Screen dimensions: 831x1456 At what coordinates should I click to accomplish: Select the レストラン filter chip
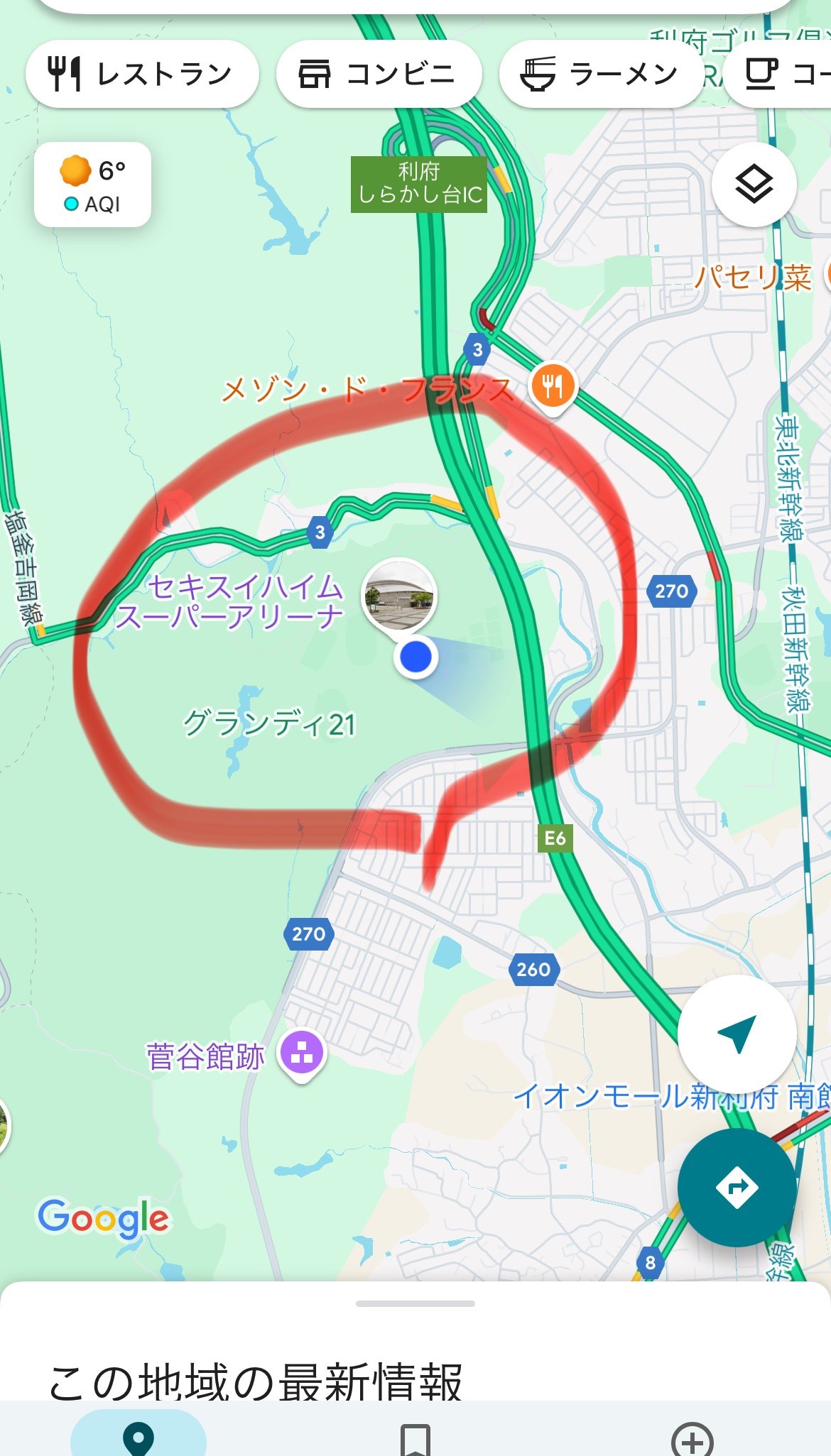click(x=142, y=74)
